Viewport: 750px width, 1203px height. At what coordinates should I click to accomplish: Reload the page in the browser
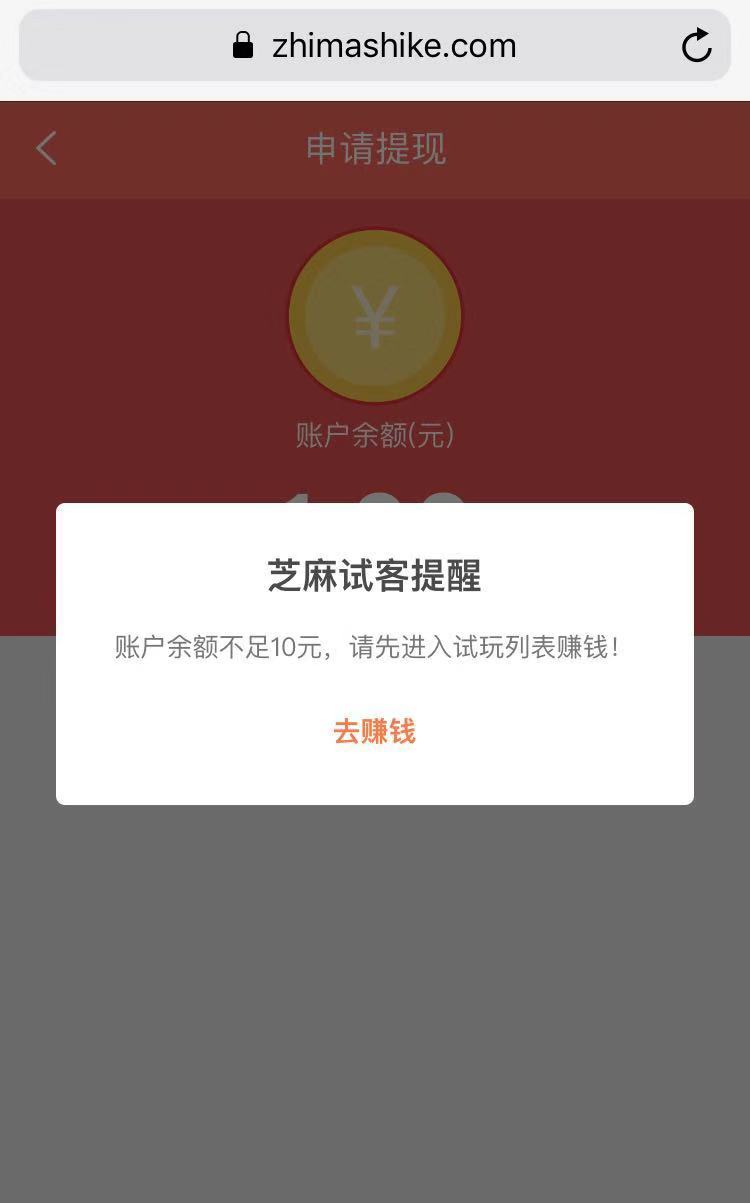click(696, 46)
